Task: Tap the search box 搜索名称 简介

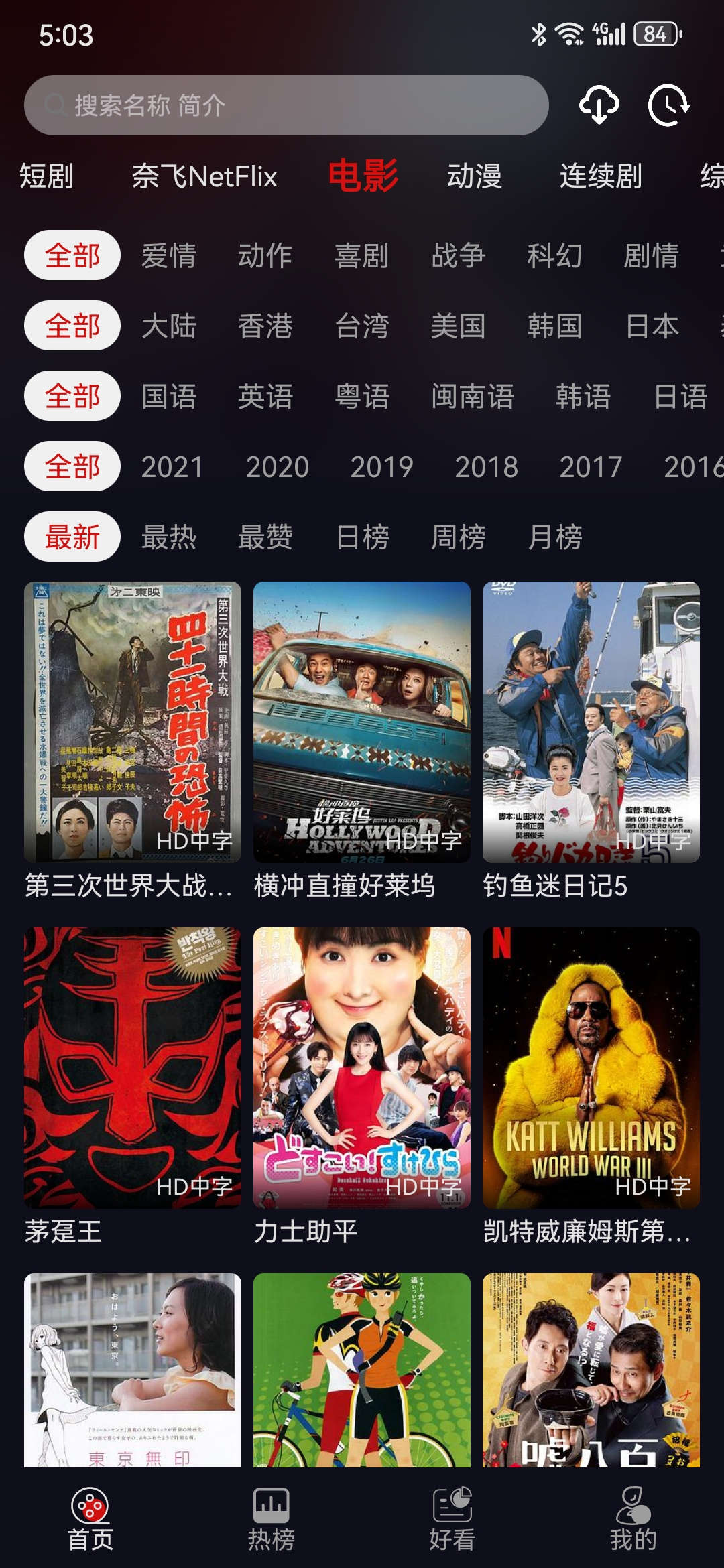Action: click(286, 105)
